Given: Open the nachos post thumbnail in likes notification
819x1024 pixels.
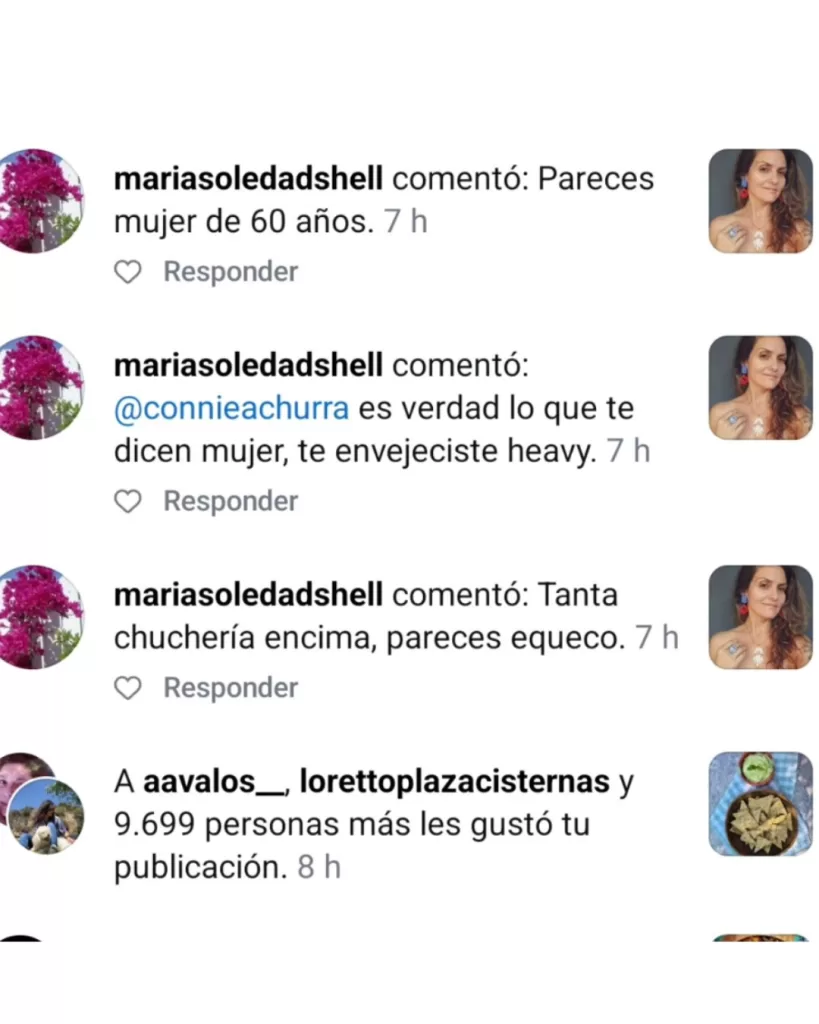Looking at the screenshot, I should (x=760, y=804).
